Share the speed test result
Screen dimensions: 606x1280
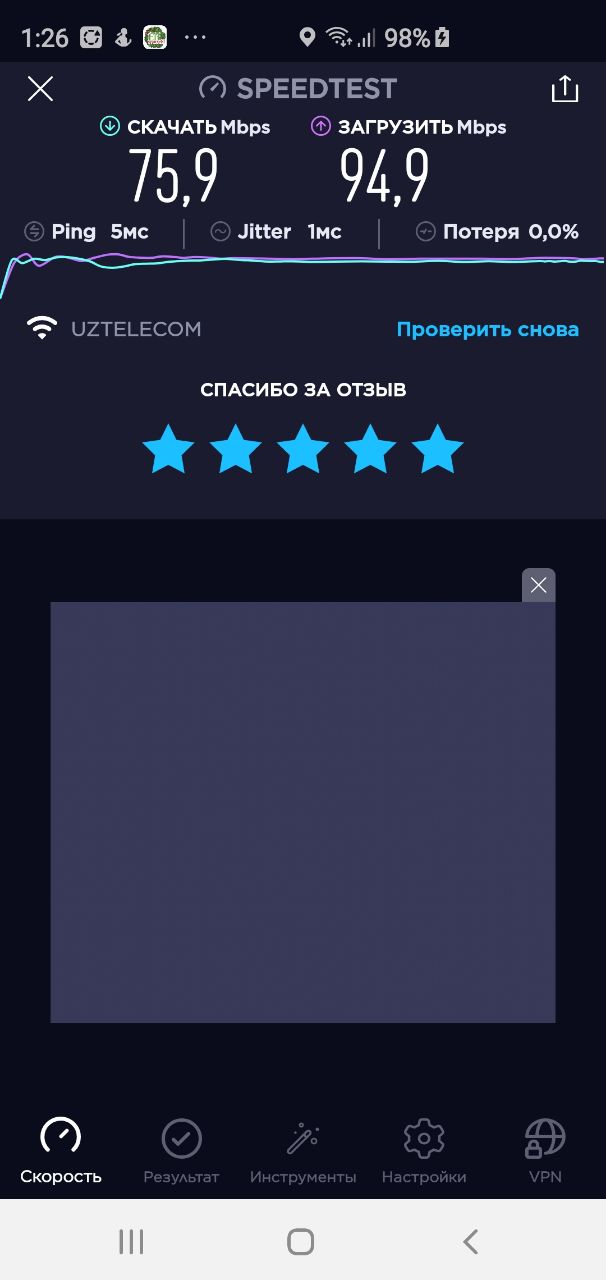tap(565, 88)
